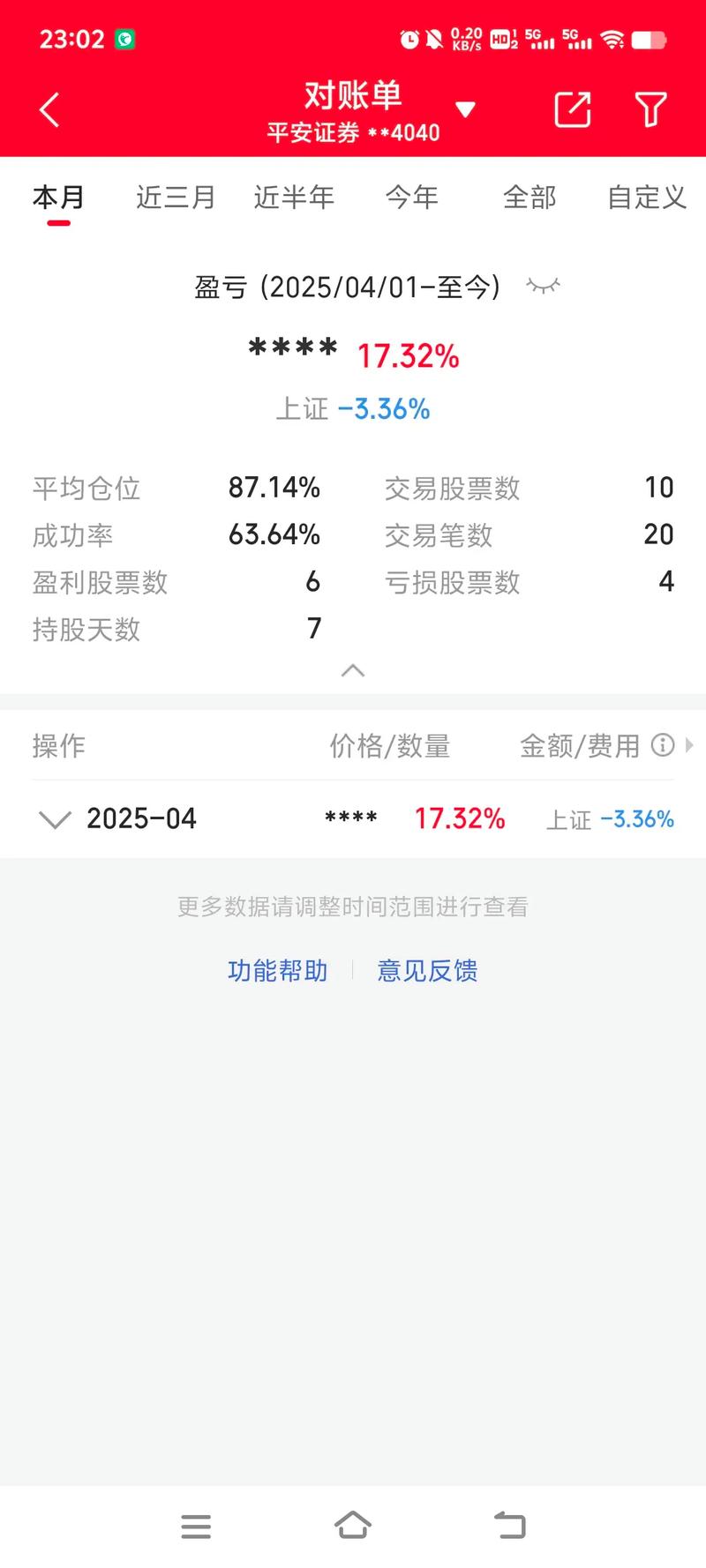Viewport: 706px width, 1568px height.
Task: Tap the back arrow to return
Action: (49, 109)
